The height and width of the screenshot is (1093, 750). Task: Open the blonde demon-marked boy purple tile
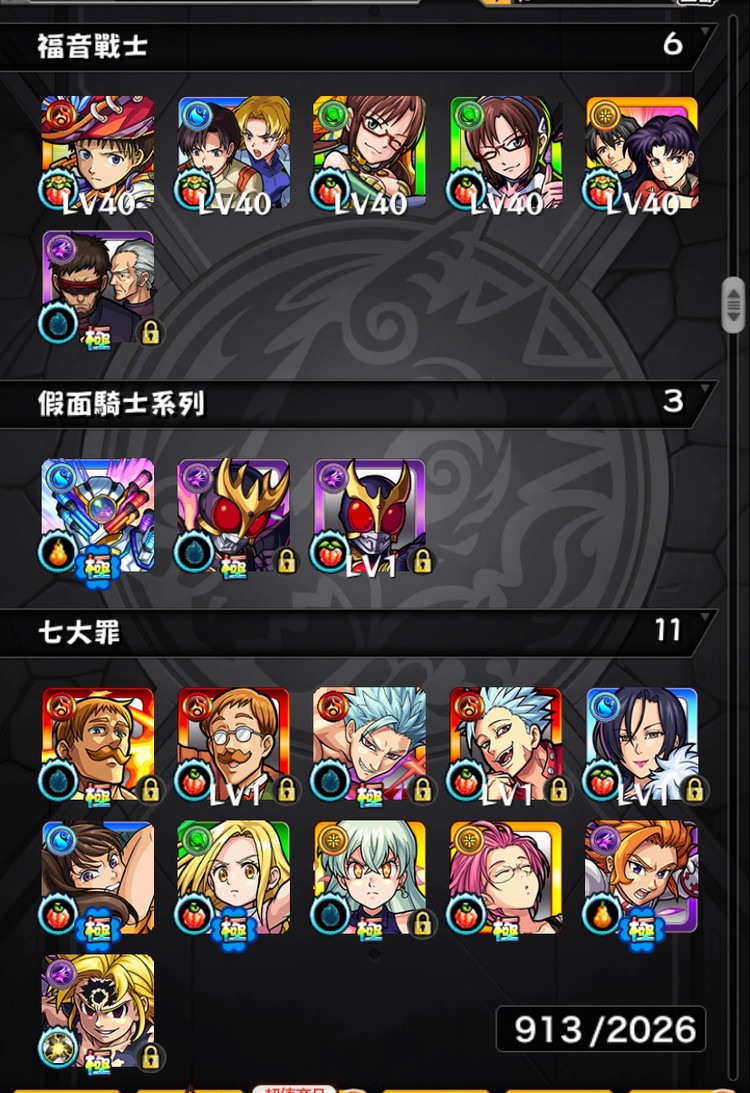98,1010
